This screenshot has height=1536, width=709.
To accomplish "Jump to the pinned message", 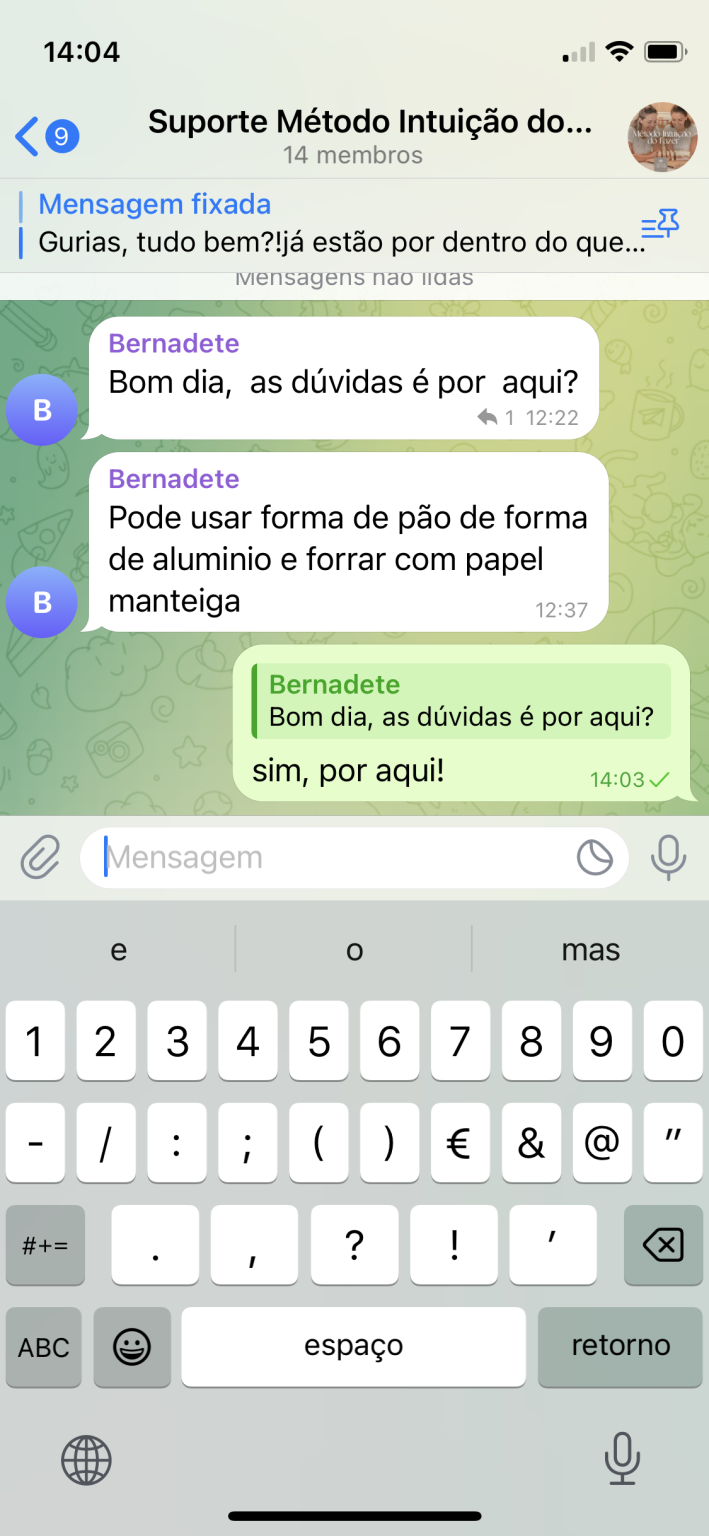I will pos(330,223).
